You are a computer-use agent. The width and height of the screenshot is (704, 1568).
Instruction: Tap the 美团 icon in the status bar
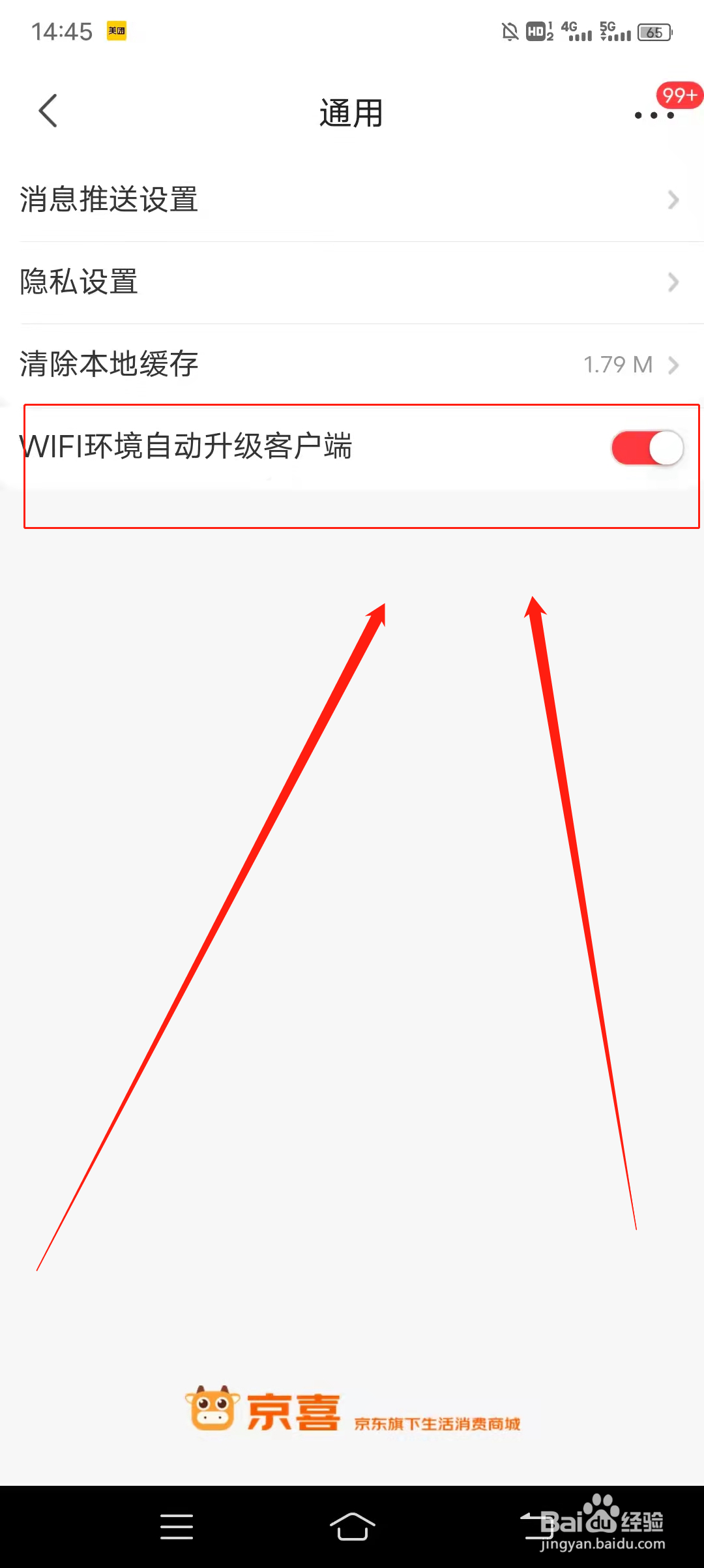point(115,30)
